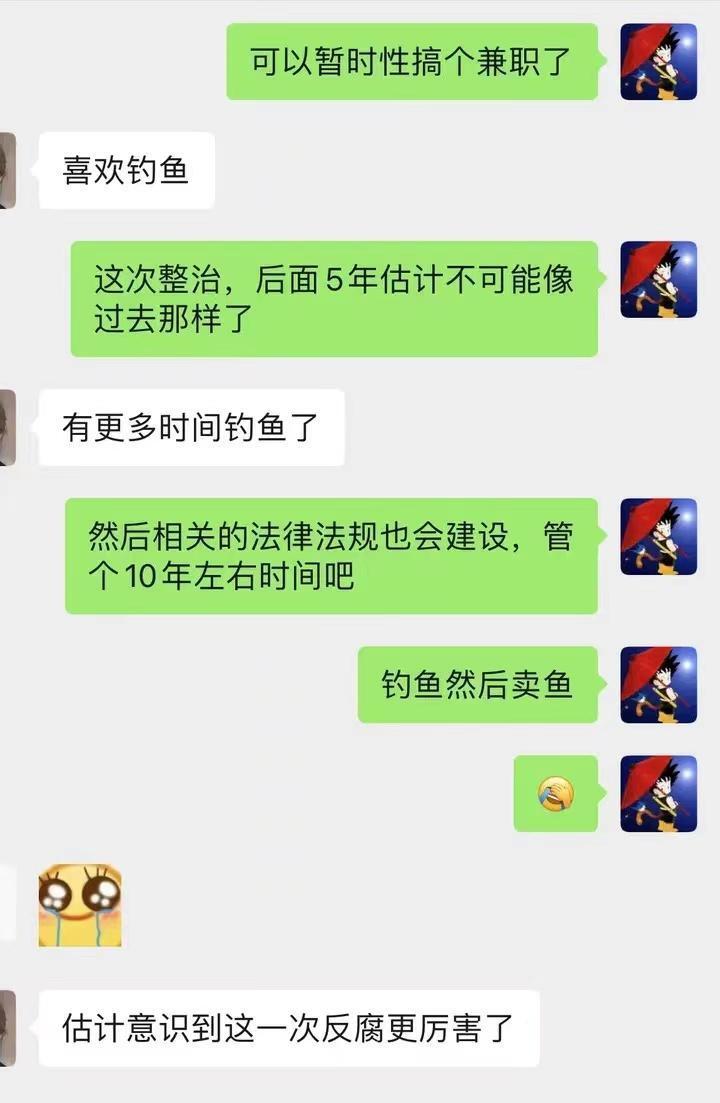Click the topmost Goku umbrella profile picture
The width and height of the screenshot is (720, 1103).
[661, 62]
